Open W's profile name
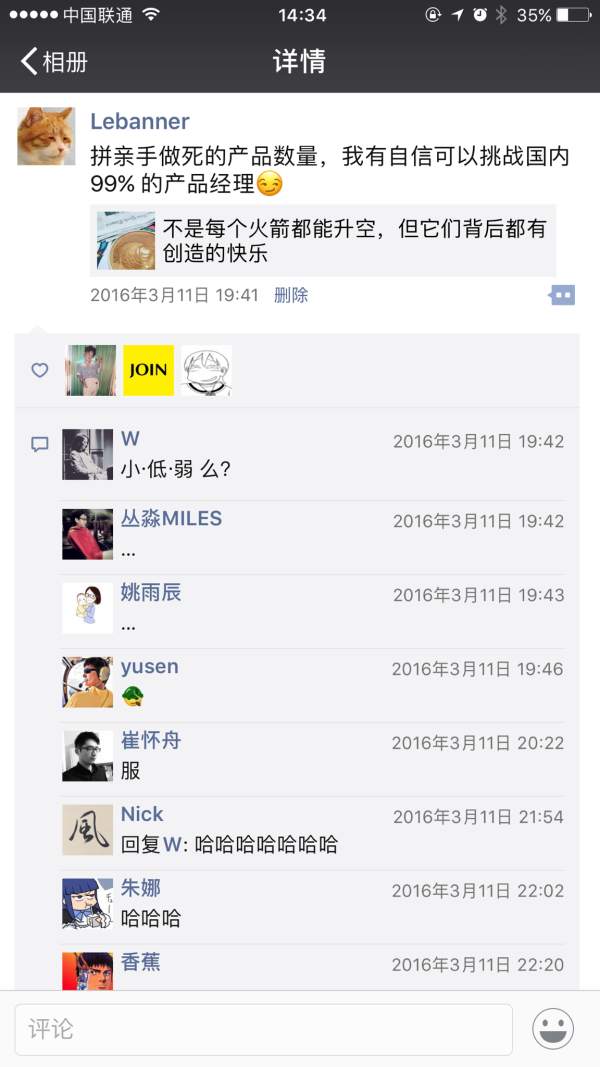The width and height of the screenshot is (600, 1067). coord(130,439)
